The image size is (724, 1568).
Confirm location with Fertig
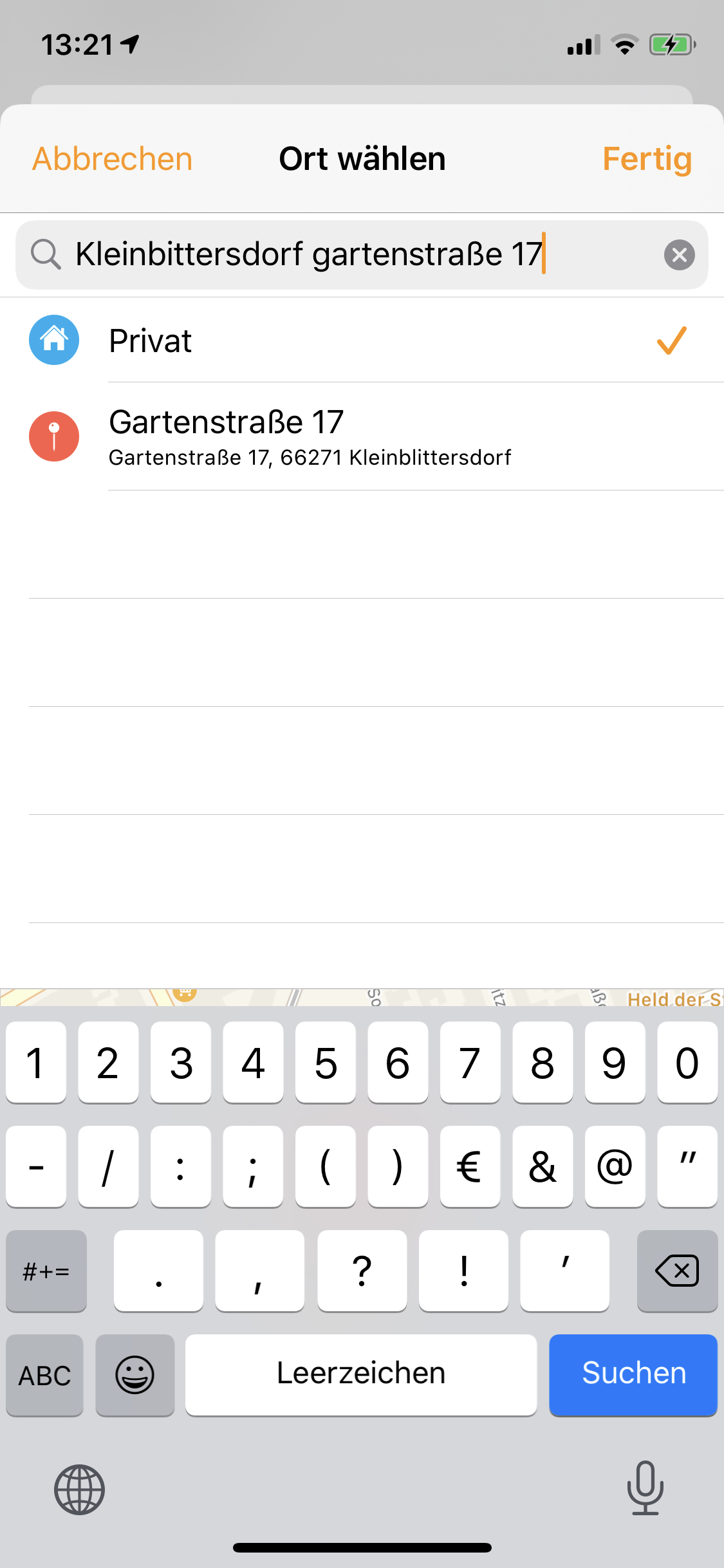[647, 159]
